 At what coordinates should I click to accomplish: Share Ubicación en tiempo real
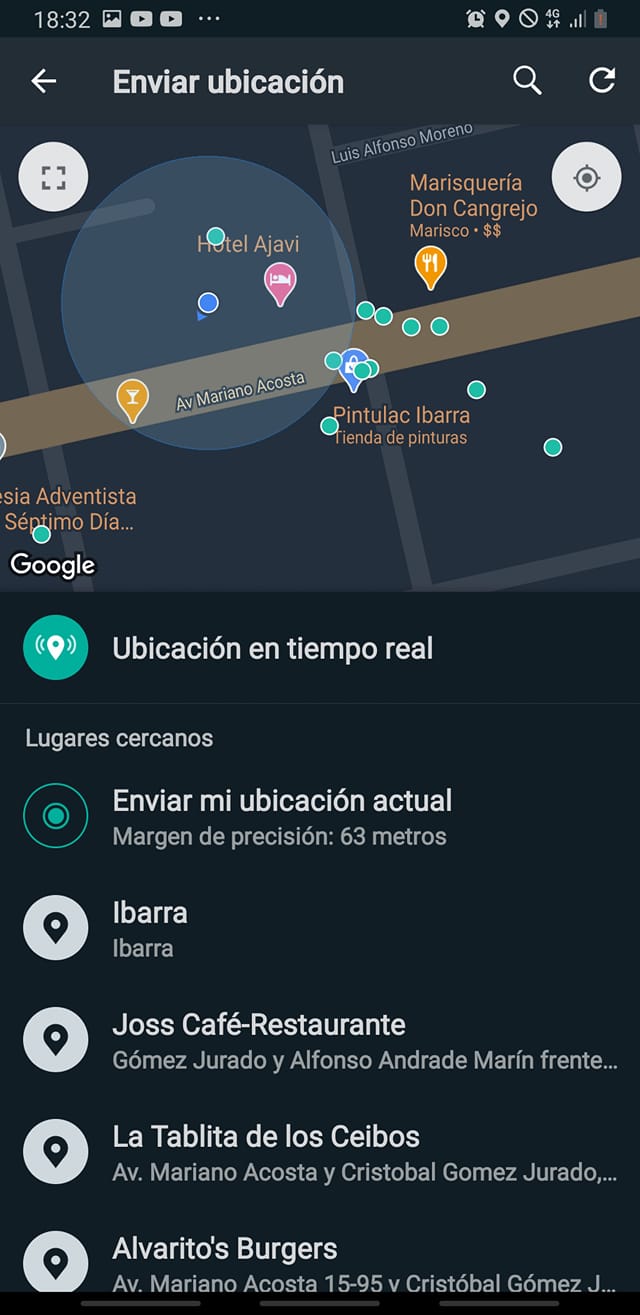pyautogui.click(x=320, y=648)
